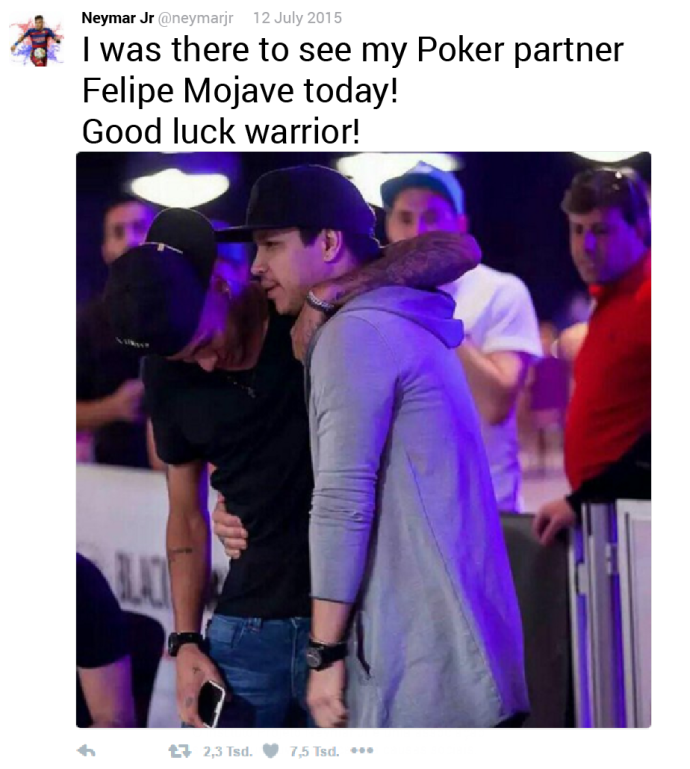View the attached tweet photo in full

(363, 439)
